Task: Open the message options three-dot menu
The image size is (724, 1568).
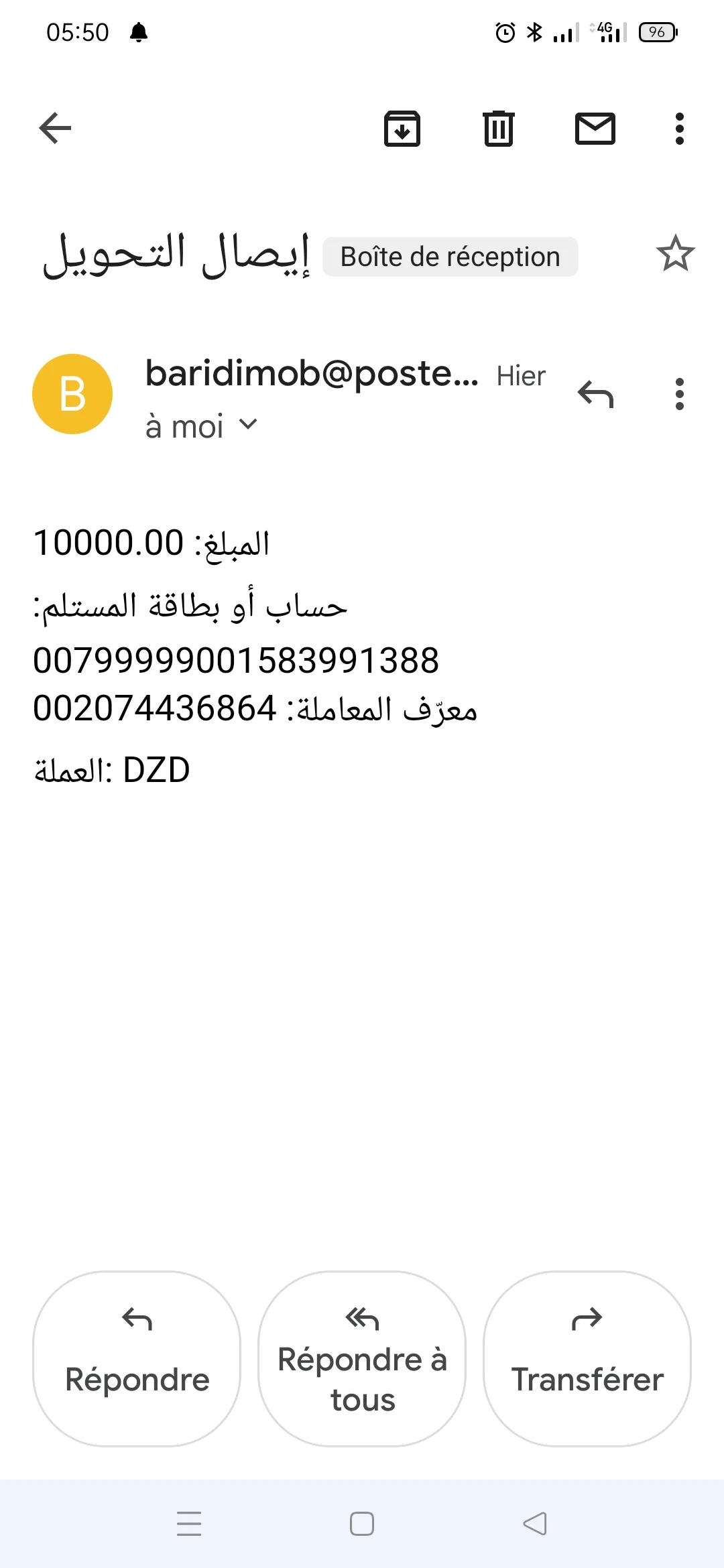Action: pos(679,394)
